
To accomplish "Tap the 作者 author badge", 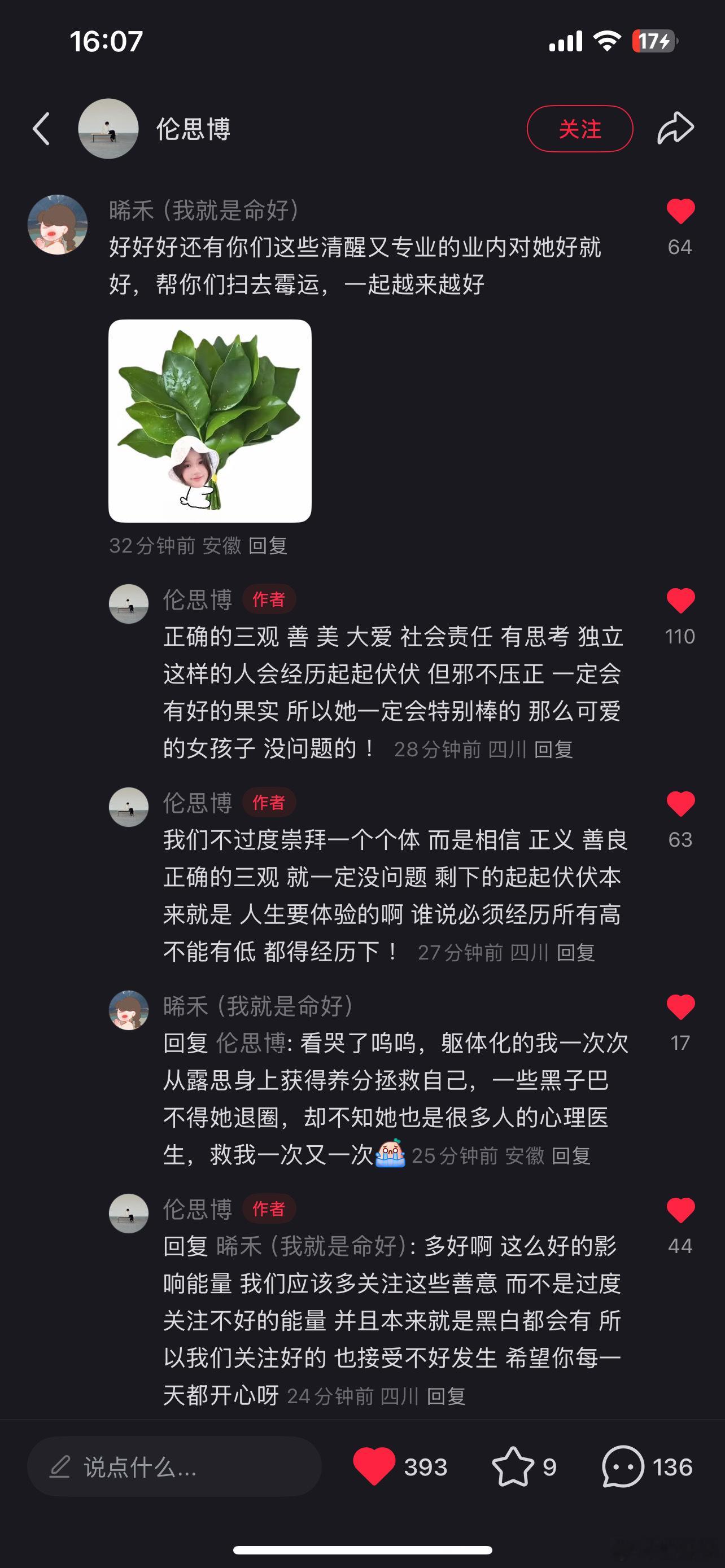I will (270, 599).
